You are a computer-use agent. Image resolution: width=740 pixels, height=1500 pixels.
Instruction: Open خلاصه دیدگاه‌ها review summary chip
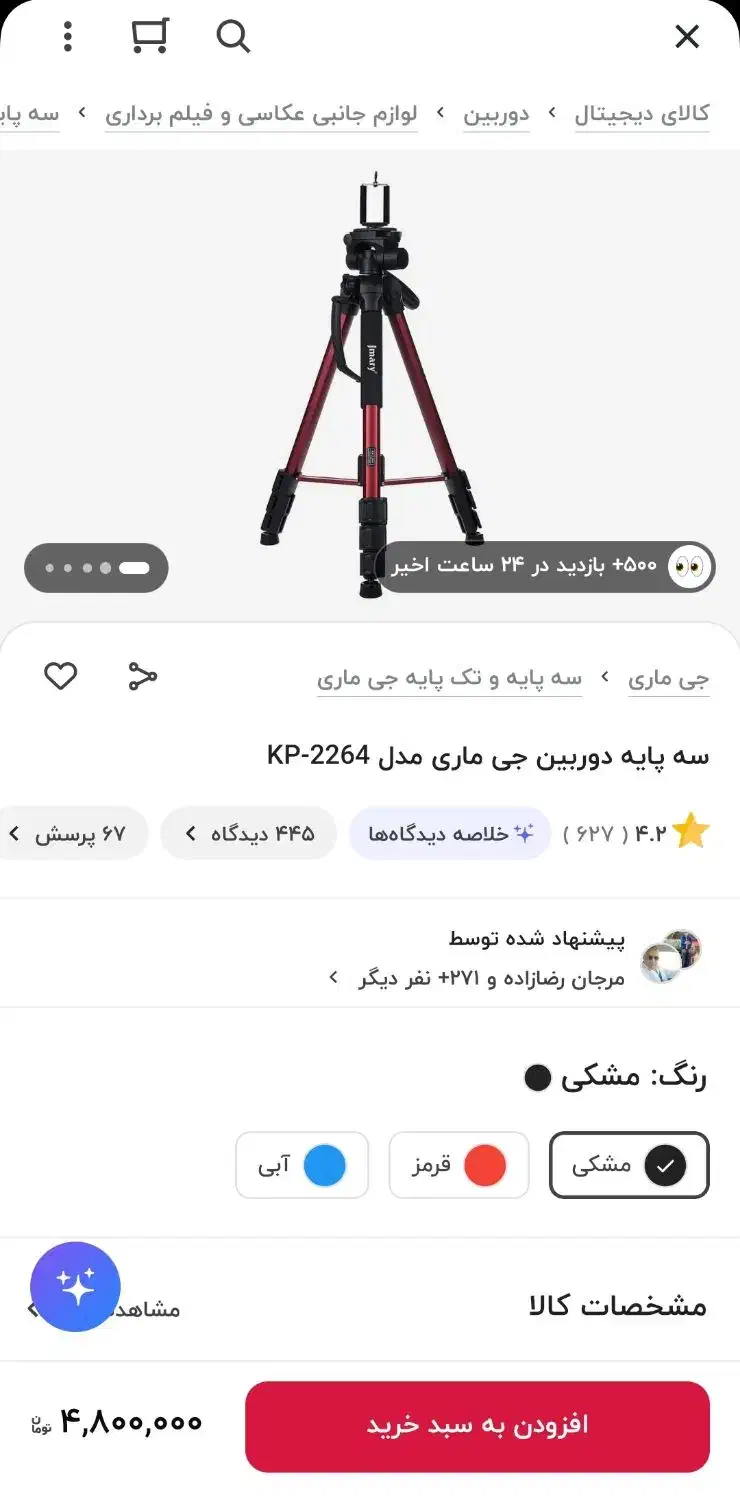tap(449, 832)
